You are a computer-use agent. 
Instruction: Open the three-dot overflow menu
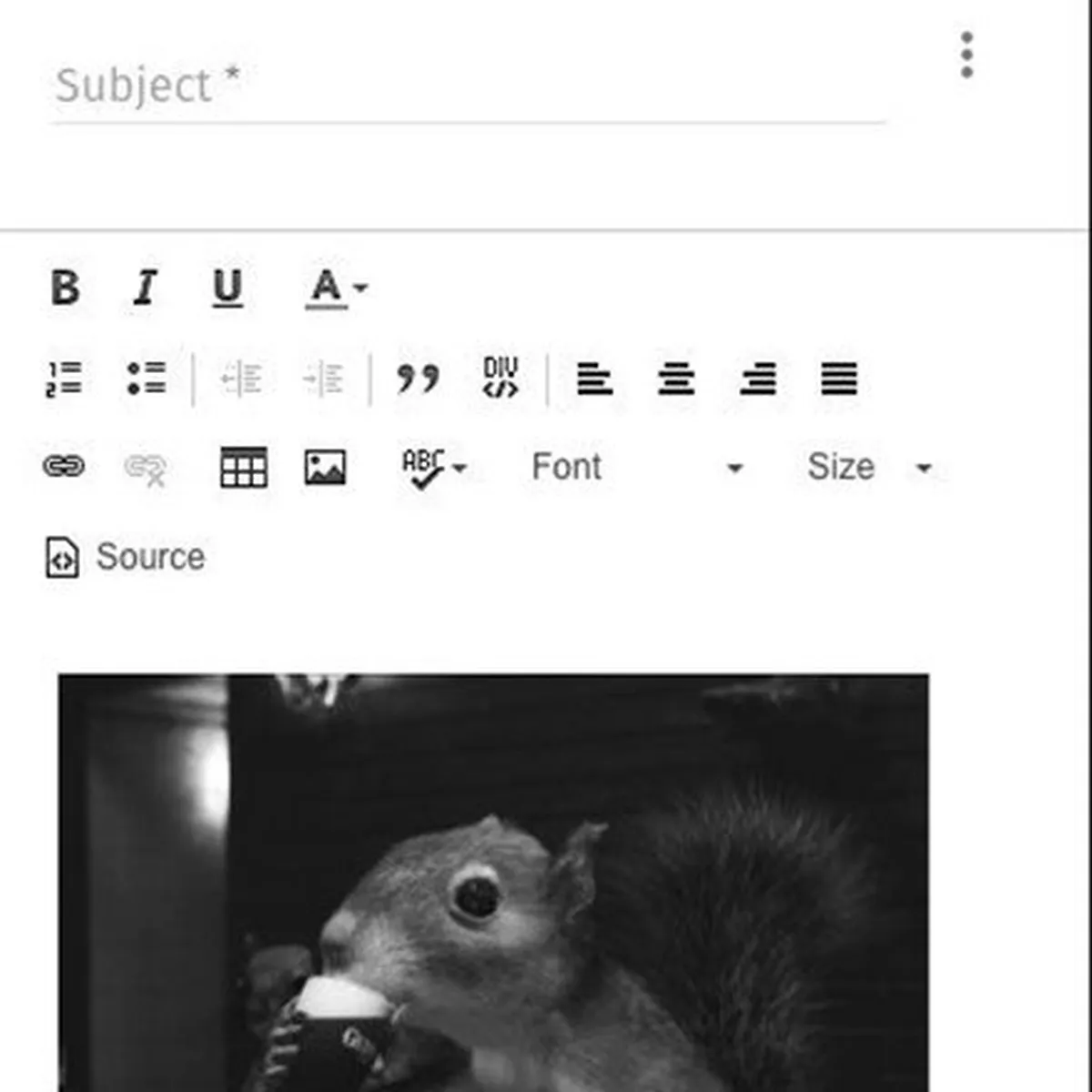(966, 56)
